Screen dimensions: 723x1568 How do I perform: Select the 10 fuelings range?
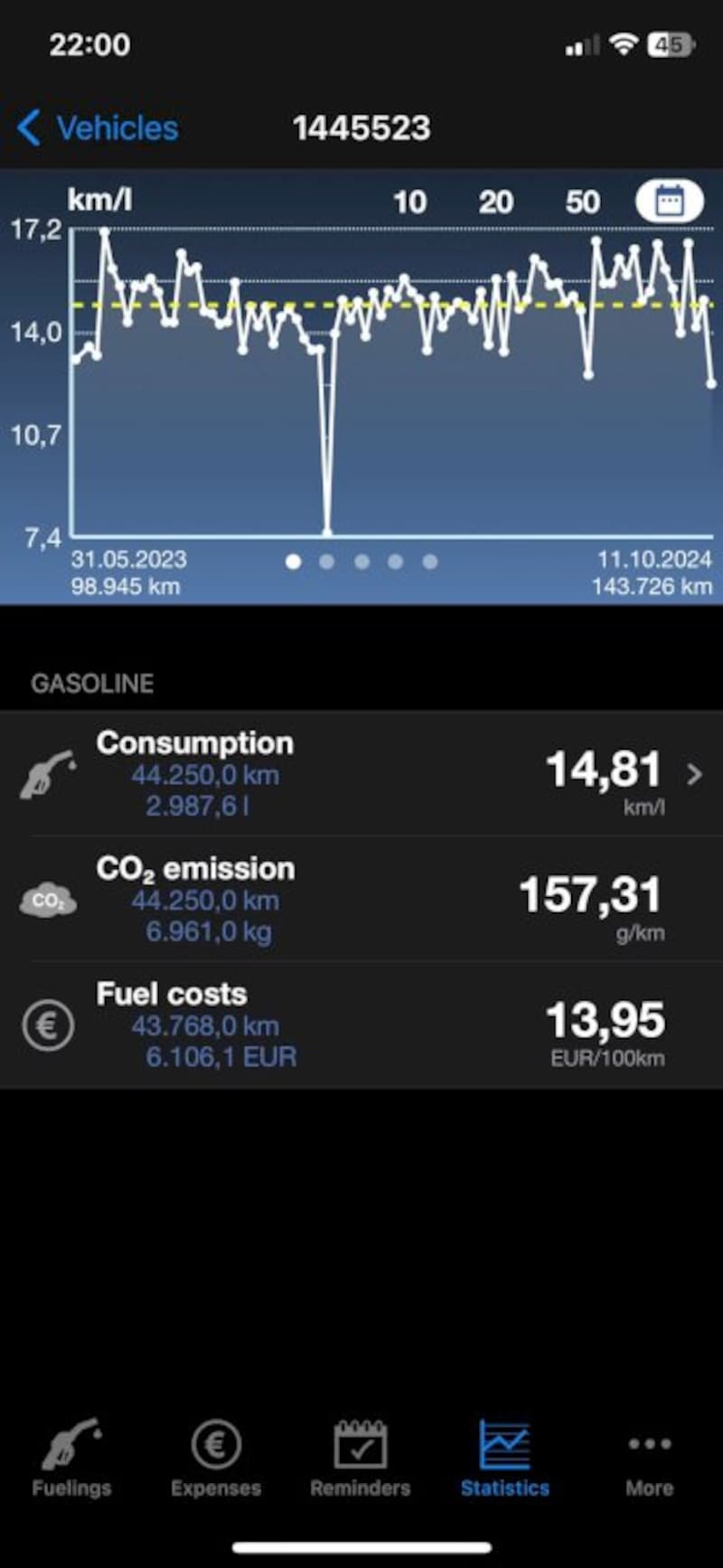coord(409,202)
